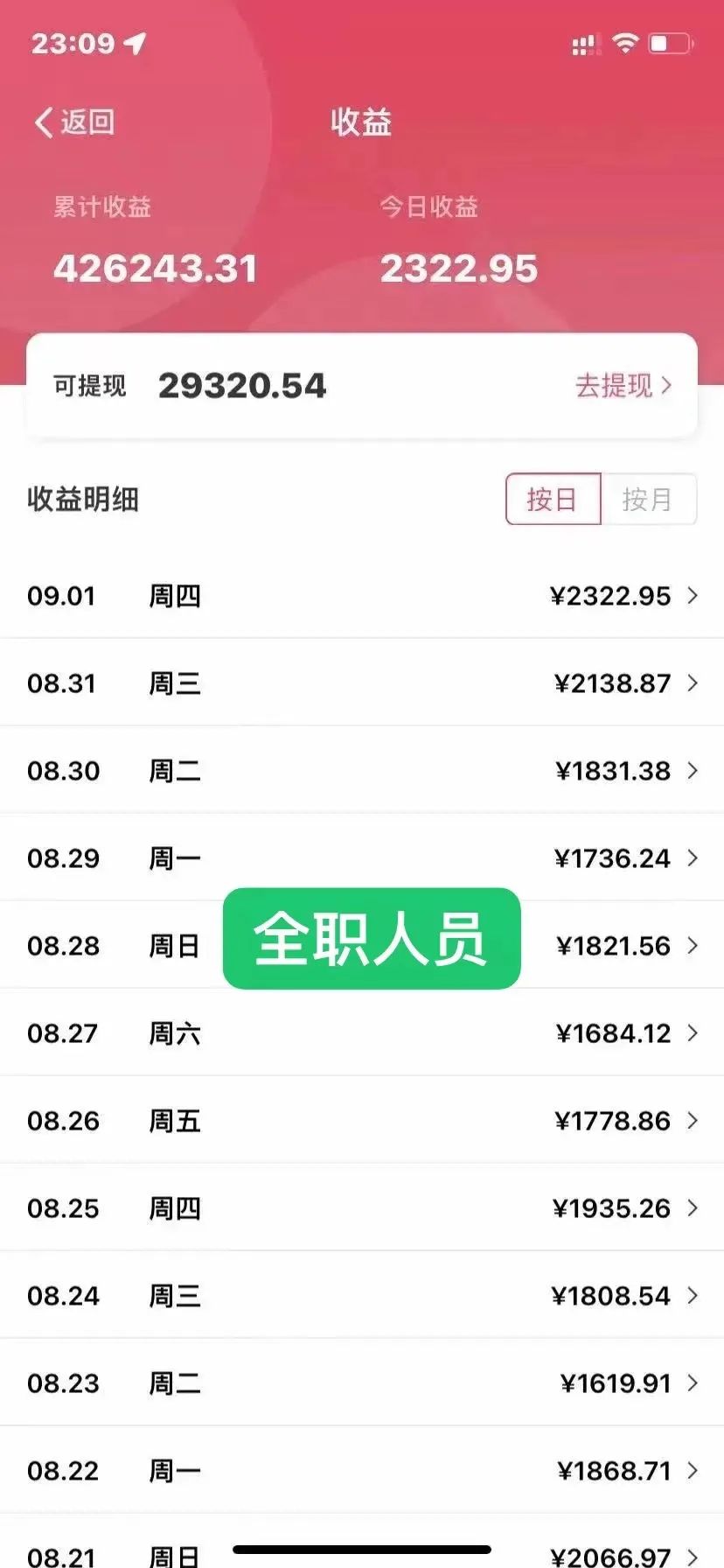
Task: View the 08.22 周一 earnings details
Action: click(x=362, y=1470)
